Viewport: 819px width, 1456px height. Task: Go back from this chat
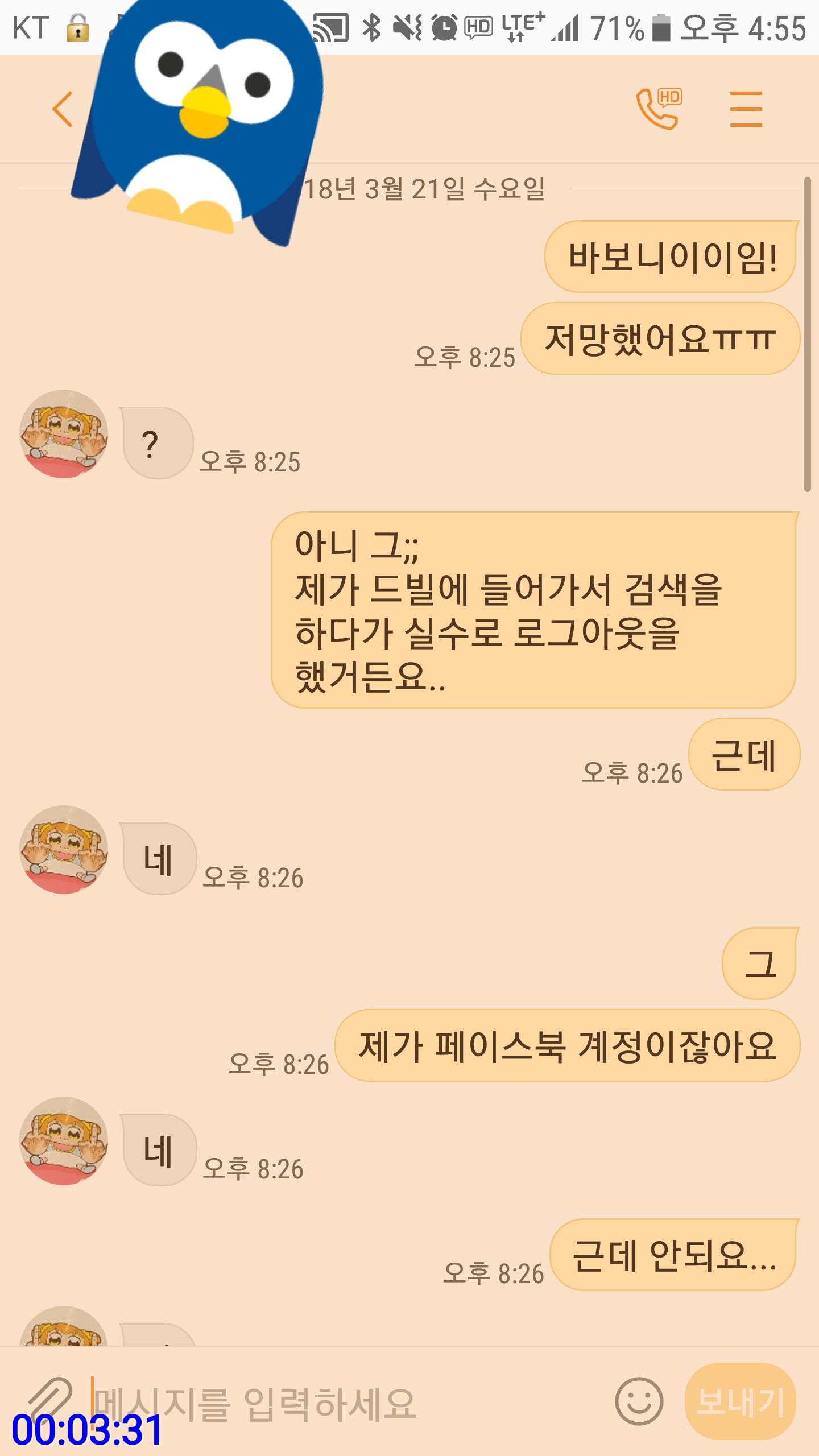[63, 109]
